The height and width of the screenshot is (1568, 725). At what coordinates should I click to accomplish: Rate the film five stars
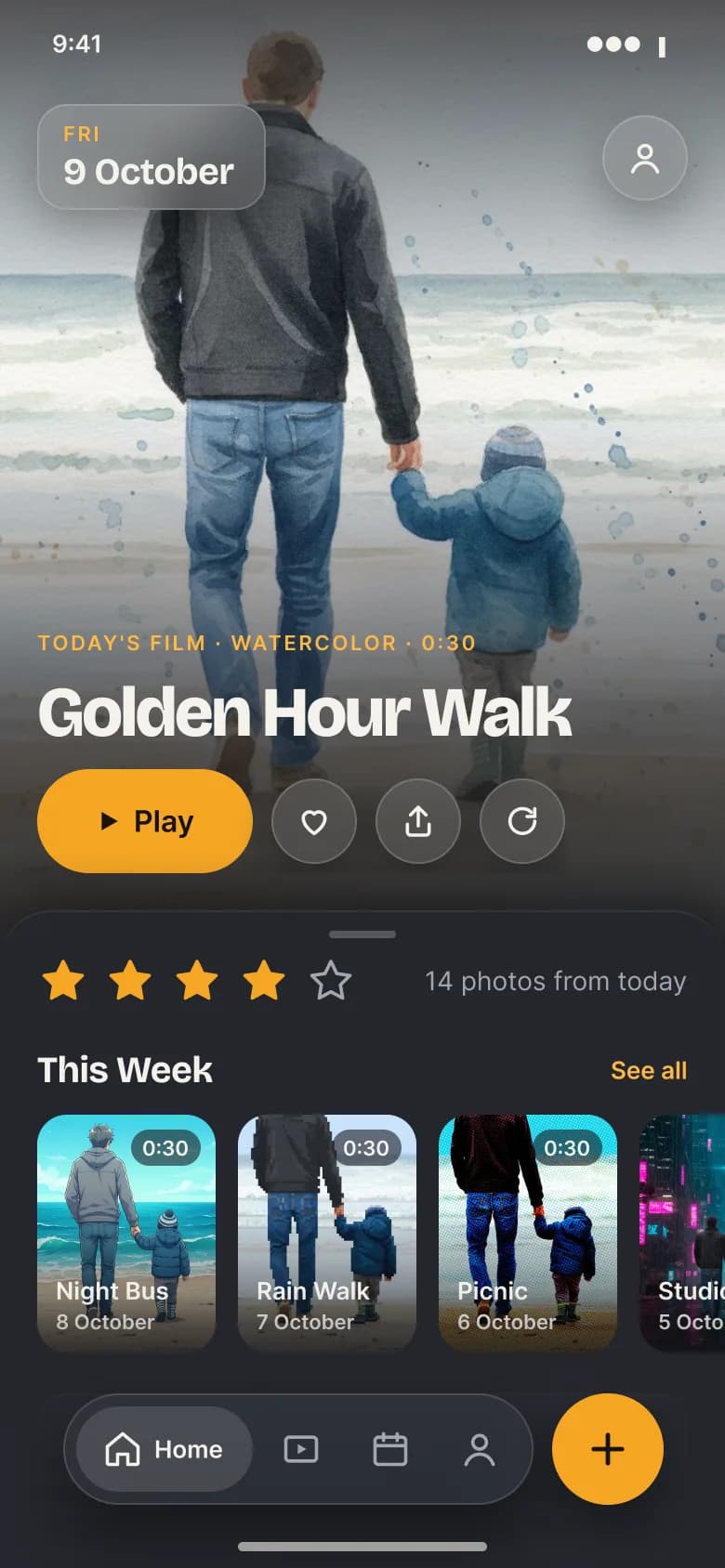[x=331, y=981]
